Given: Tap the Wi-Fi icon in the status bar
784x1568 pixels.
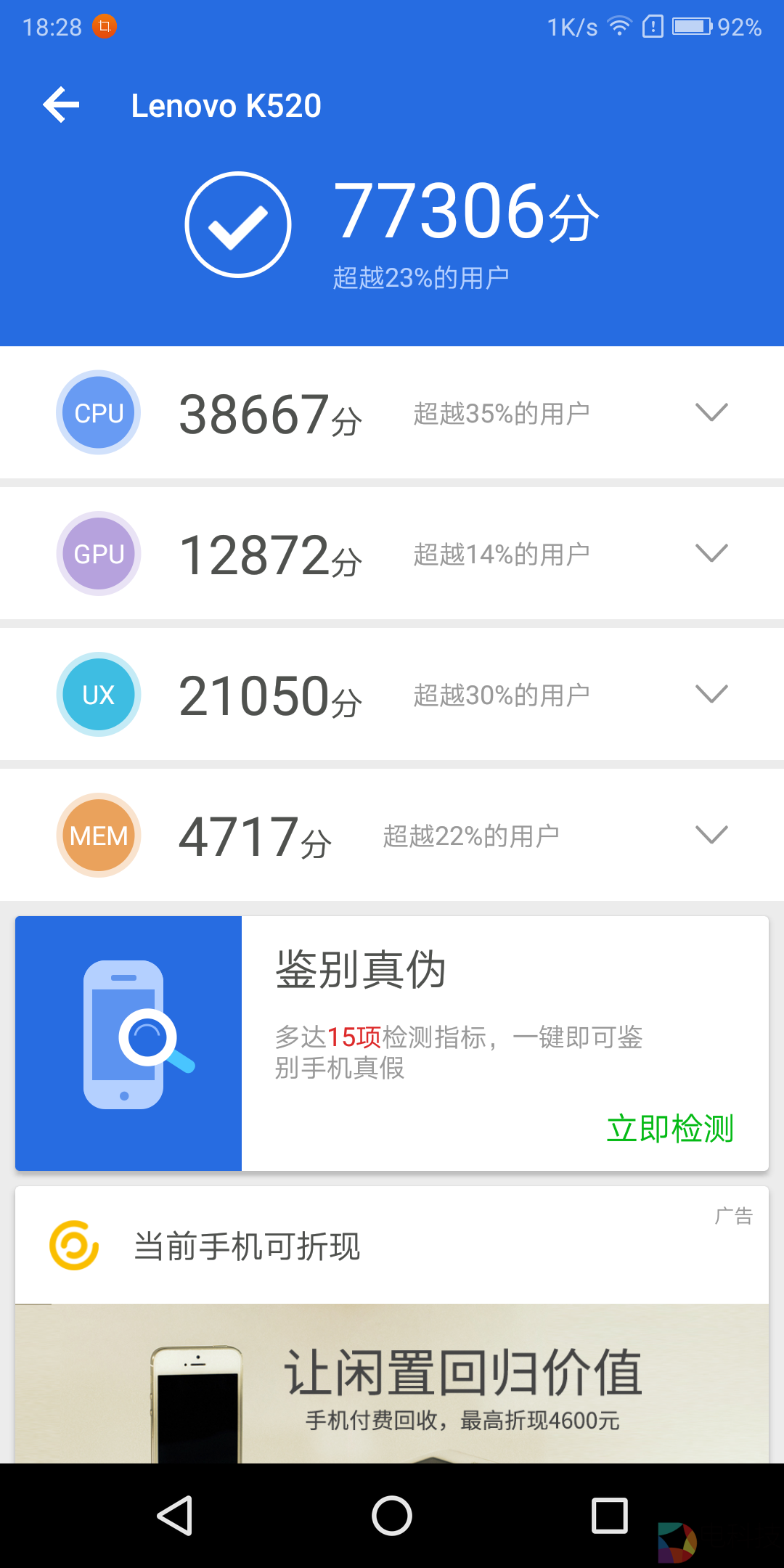Looking at the screenshot, I should point(618,26).
